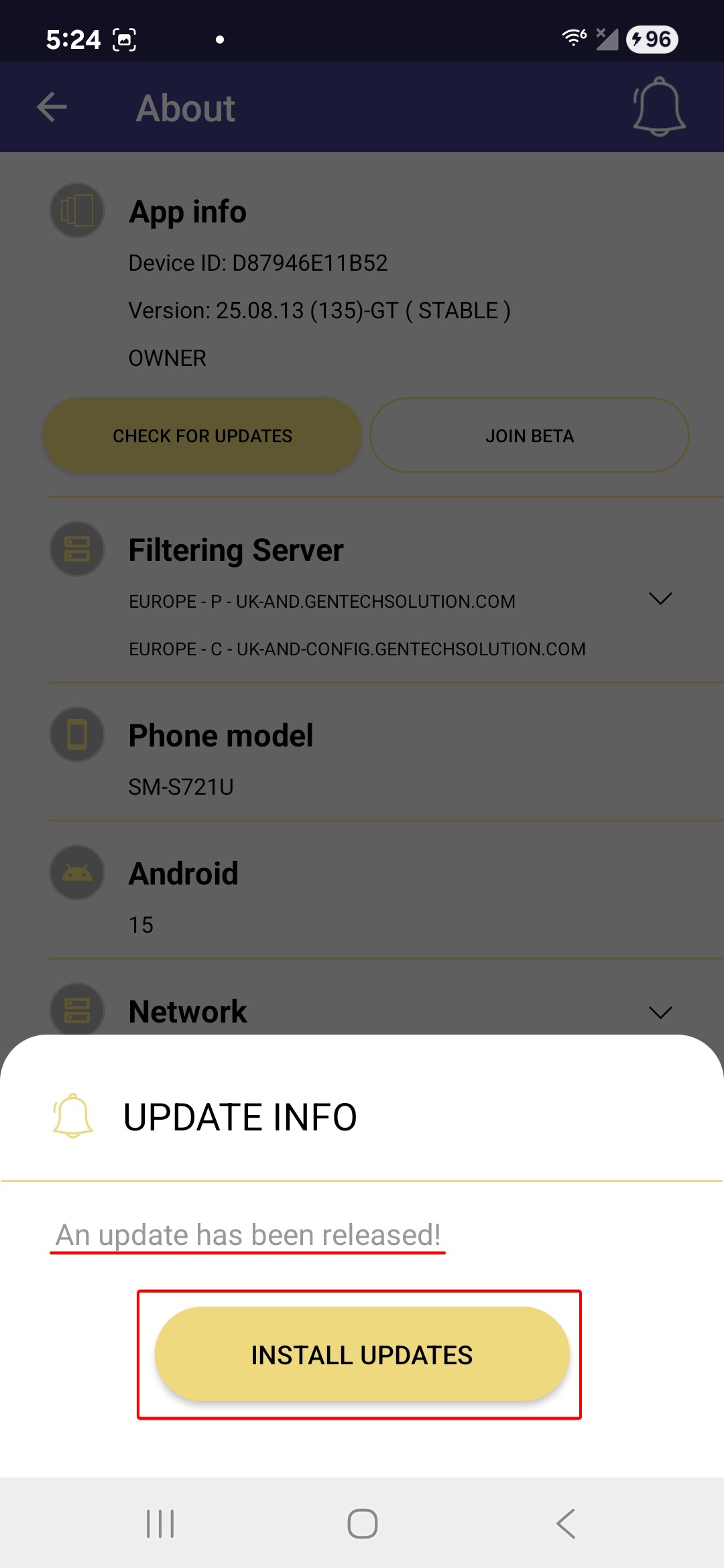Open the About screen title
The width and height of the screenshot is (724, 1568).
coord(185,107)
